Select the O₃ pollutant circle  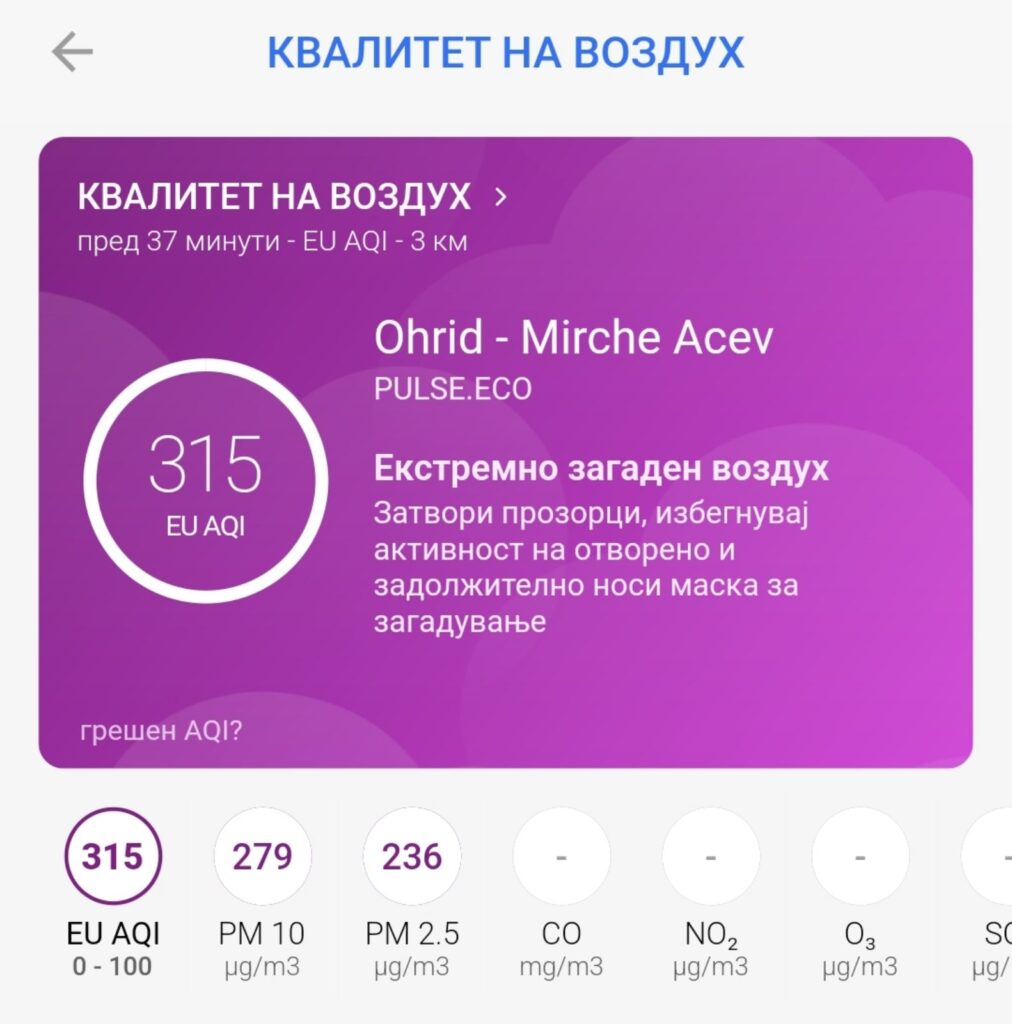coord(860,857)
